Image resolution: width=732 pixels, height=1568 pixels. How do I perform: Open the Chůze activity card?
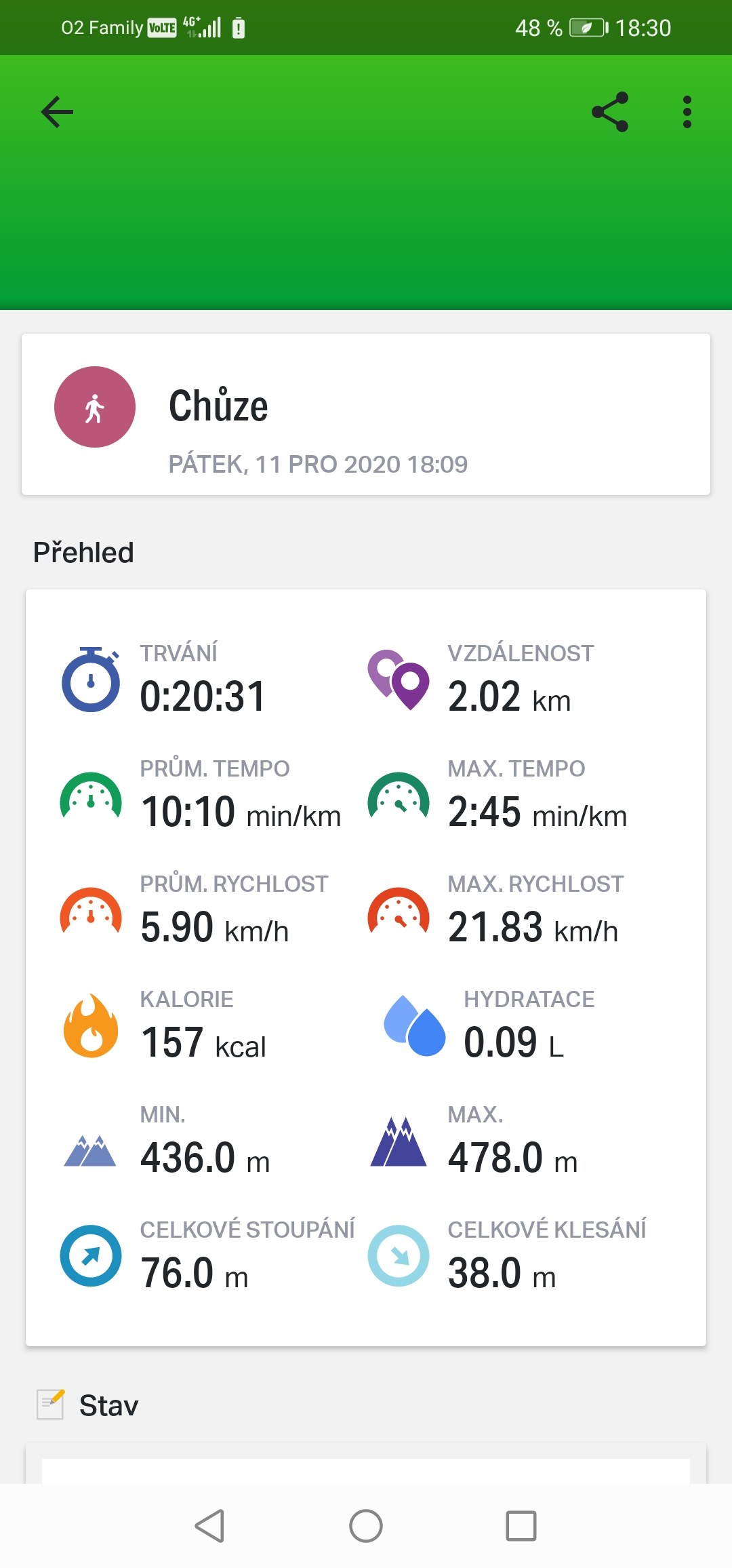(366, 414)
